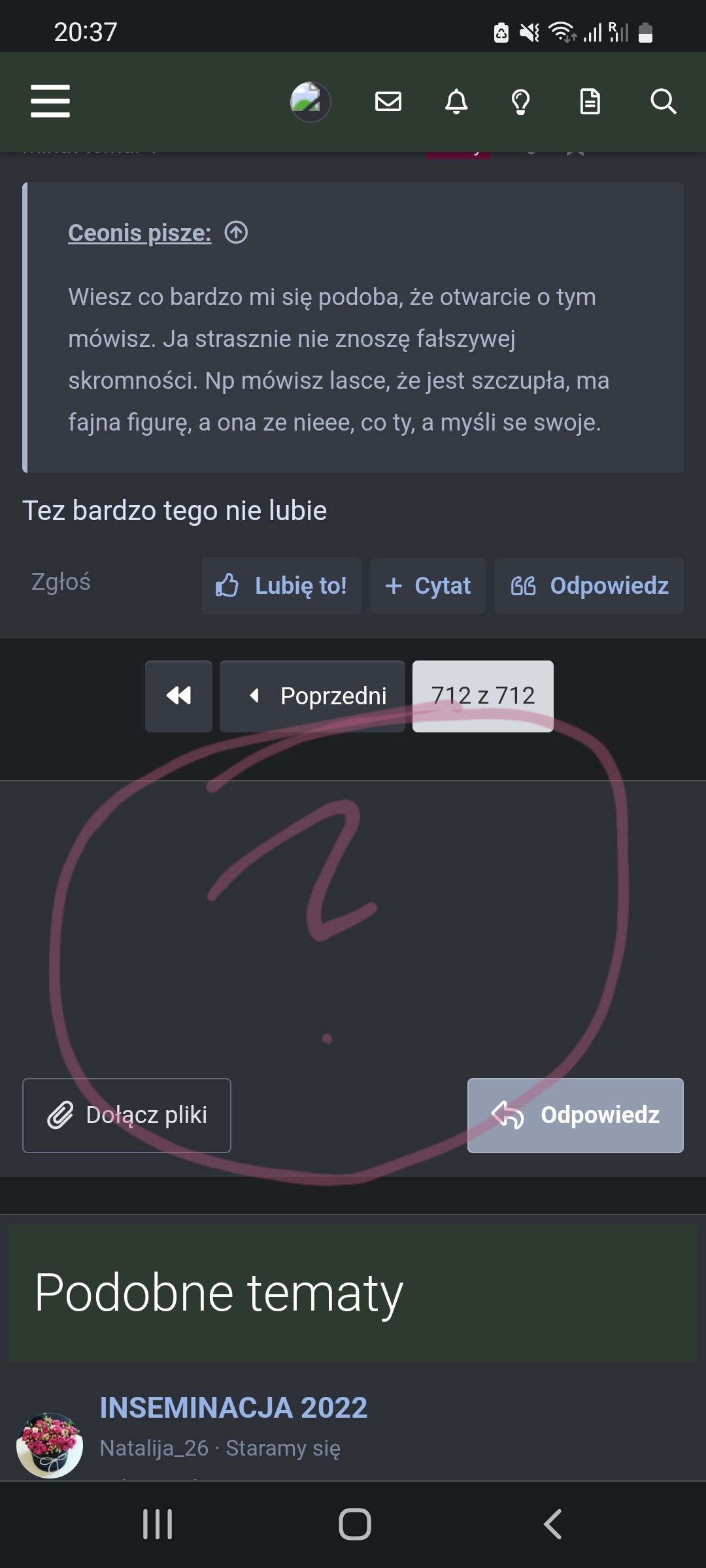Open the 712 z 712 page selector
The image size is (706, 1568).
482,696
